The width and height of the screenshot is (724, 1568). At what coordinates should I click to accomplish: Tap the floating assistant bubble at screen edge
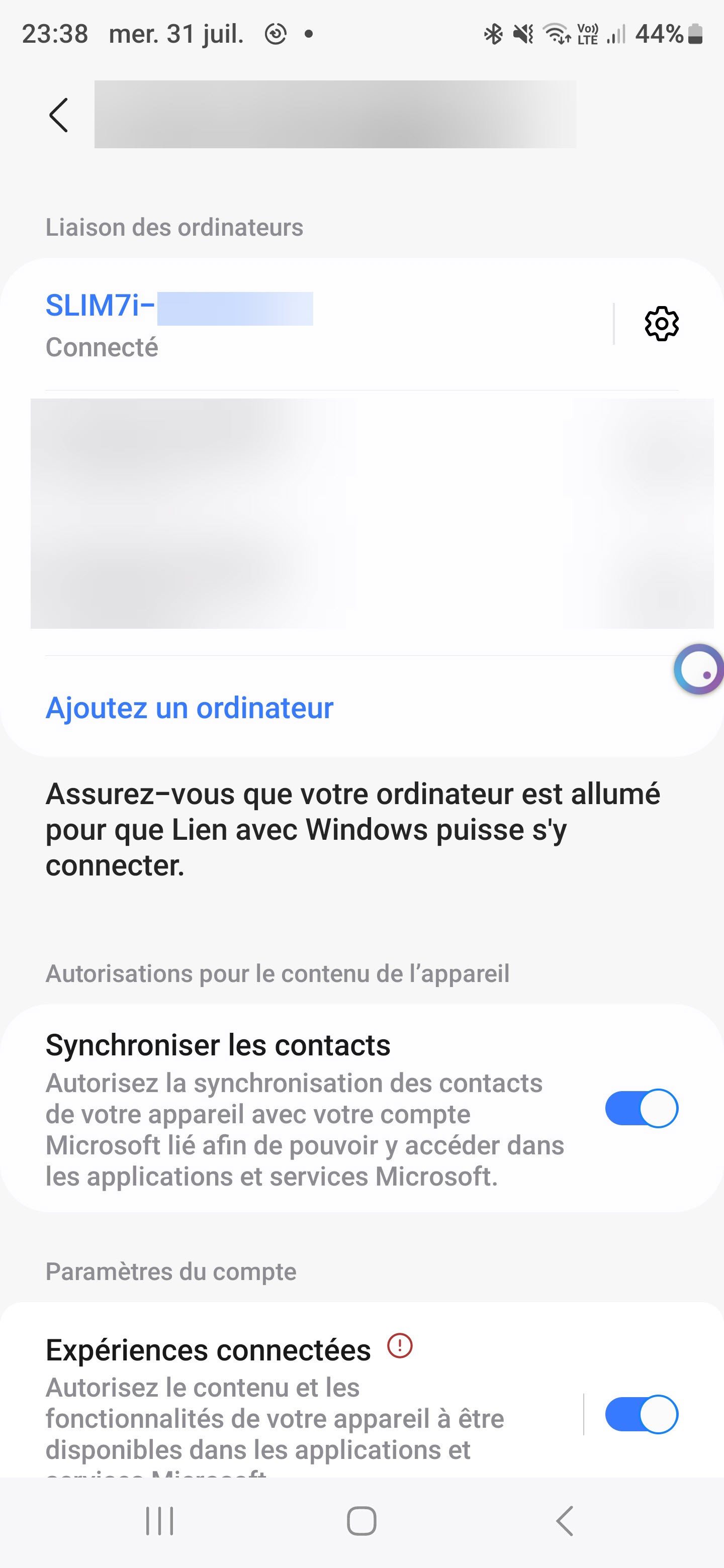coord(698,669)
